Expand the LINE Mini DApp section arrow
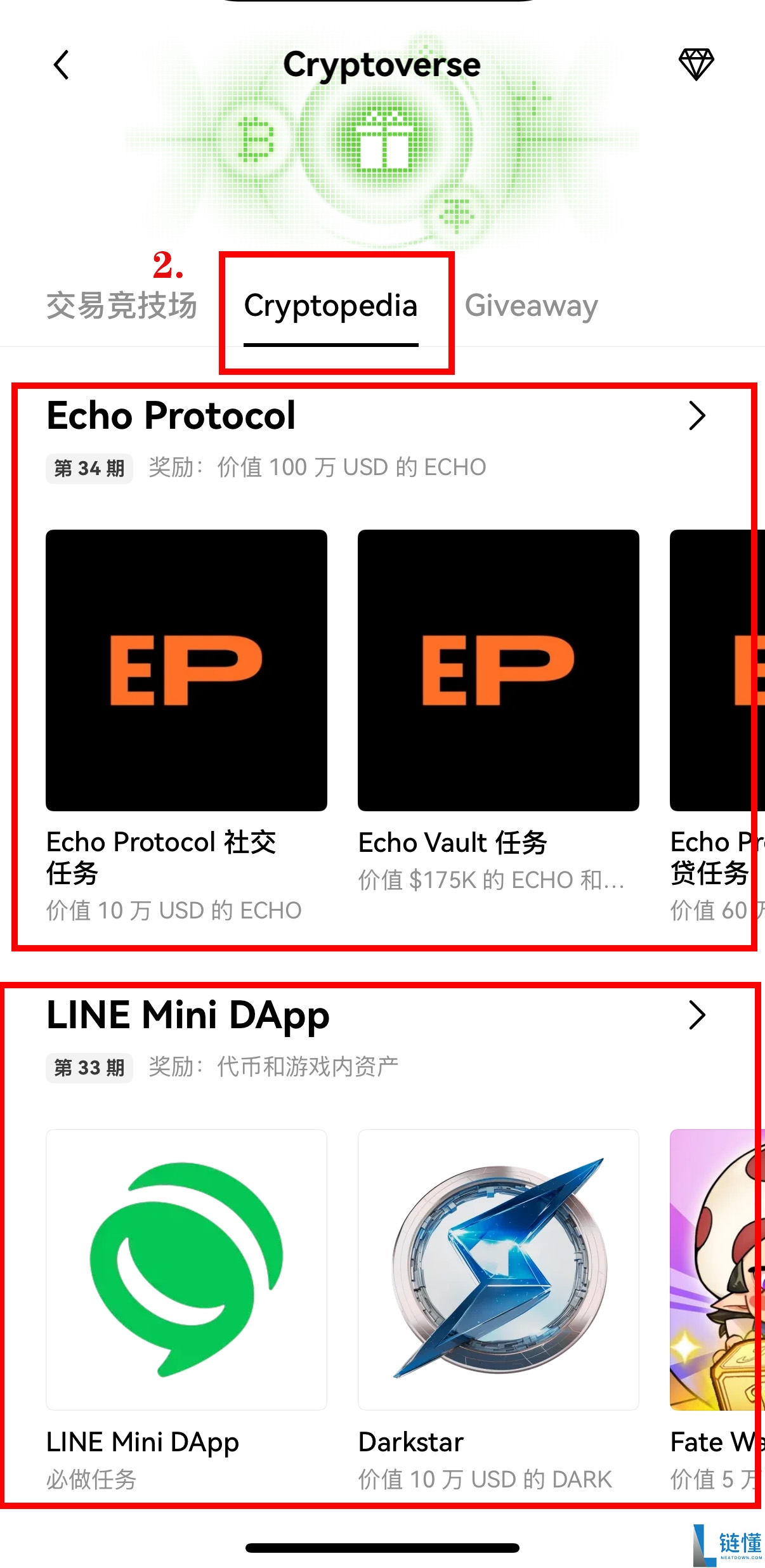Image resolution: width=765 pixels, height=1568 pixels. coord(696,1015)
